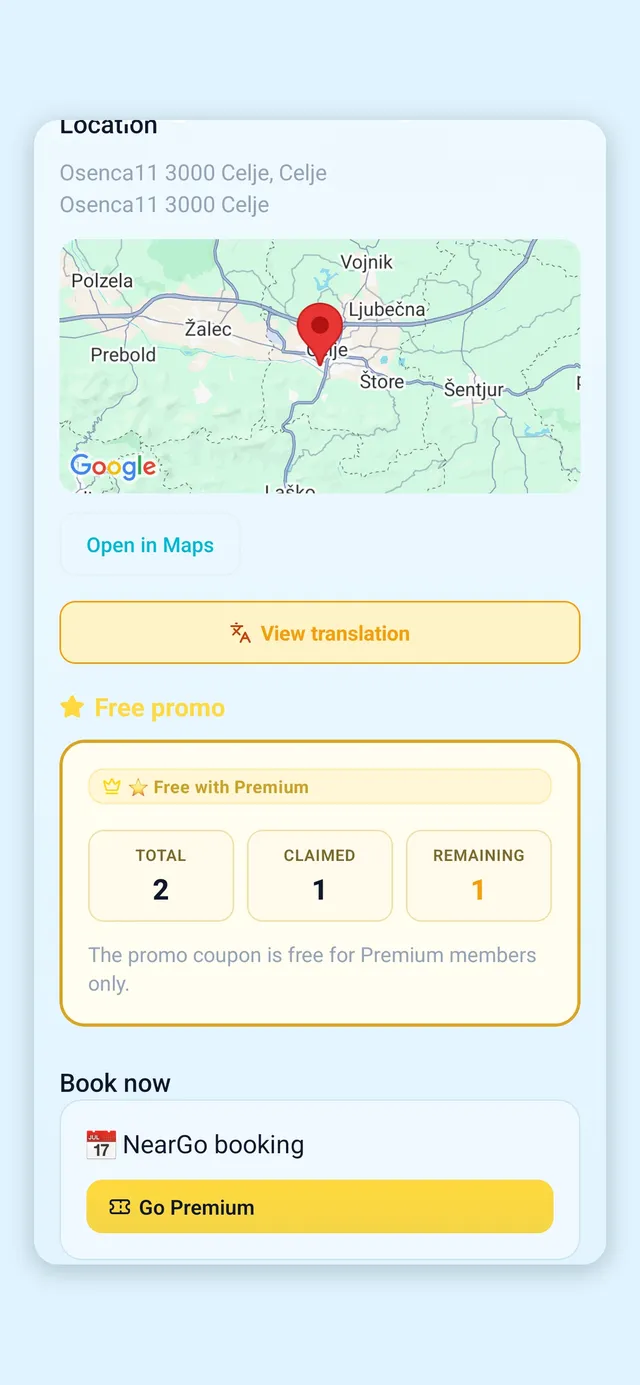This screenshot has height=1385, width=640.
Task: Open the Celje location map preview
Action: (320, 366)
